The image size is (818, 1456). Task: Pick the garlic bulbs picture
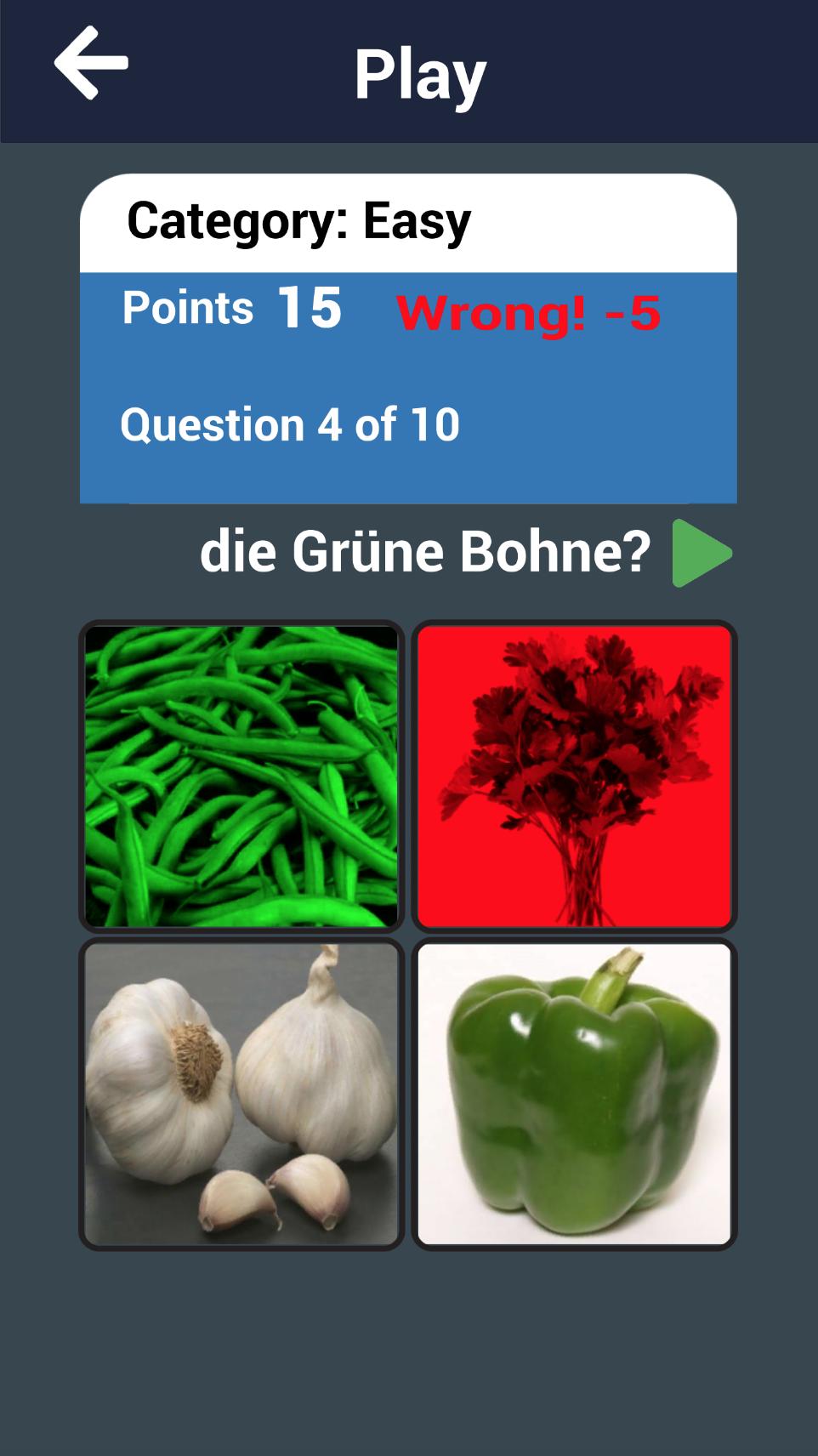[241, 1094]
